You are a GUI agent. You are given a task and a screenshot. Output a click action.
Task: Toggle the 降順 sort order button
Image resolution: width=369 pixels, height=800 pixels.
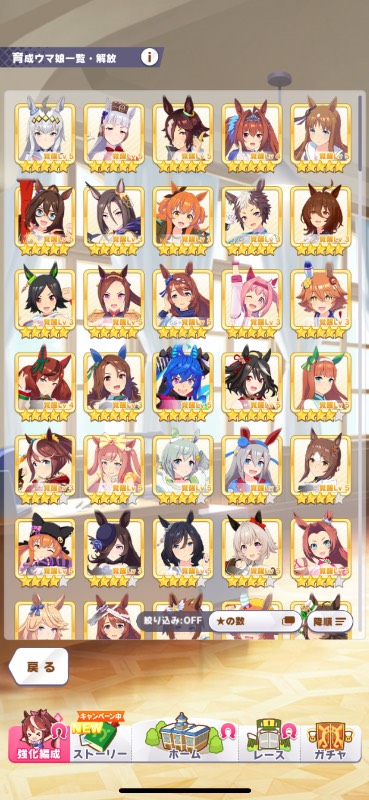pos(329,621)
